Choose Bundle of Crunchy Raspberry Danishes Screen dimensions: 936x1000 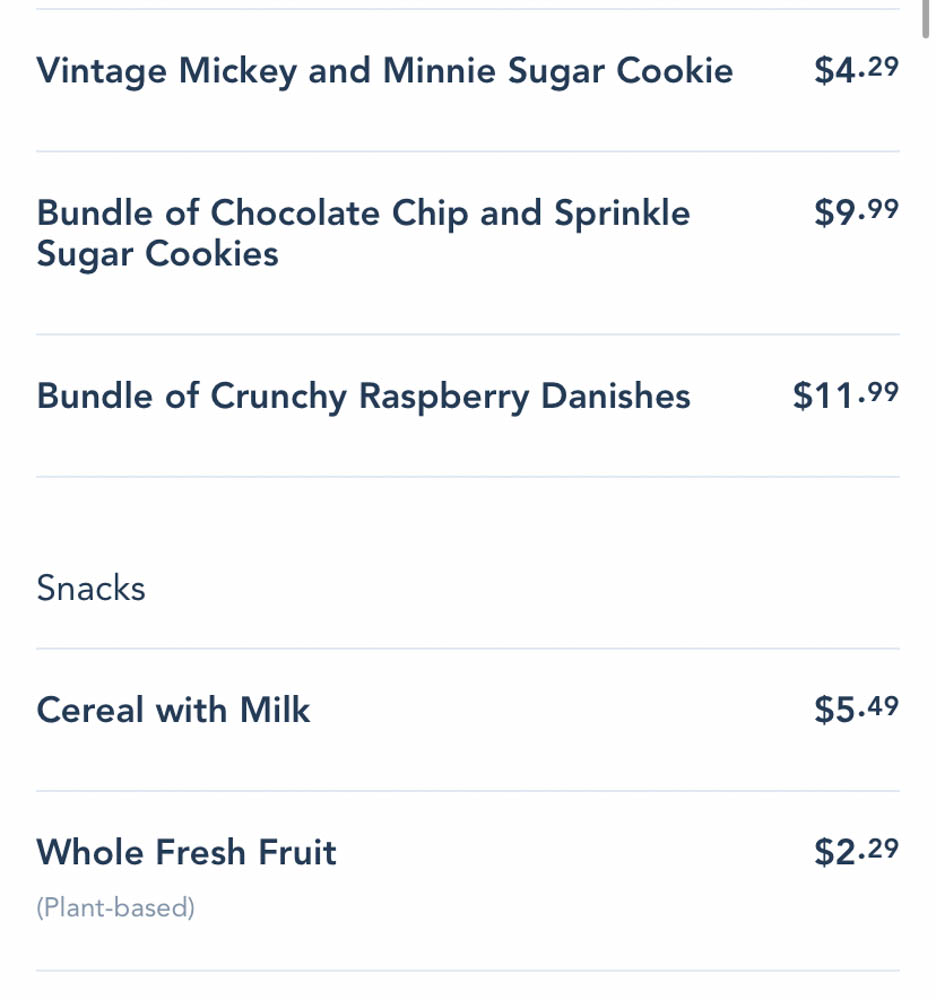click(x=363, y=396)
